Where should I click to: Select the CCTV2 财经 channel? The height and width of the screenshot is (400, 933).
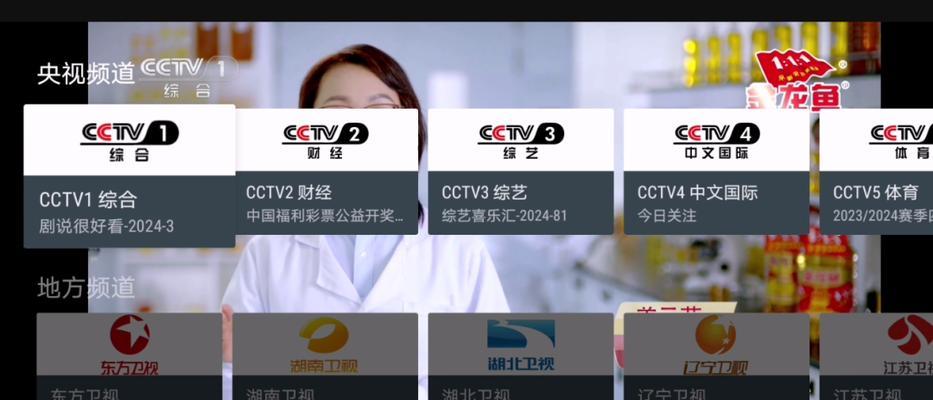325,172
